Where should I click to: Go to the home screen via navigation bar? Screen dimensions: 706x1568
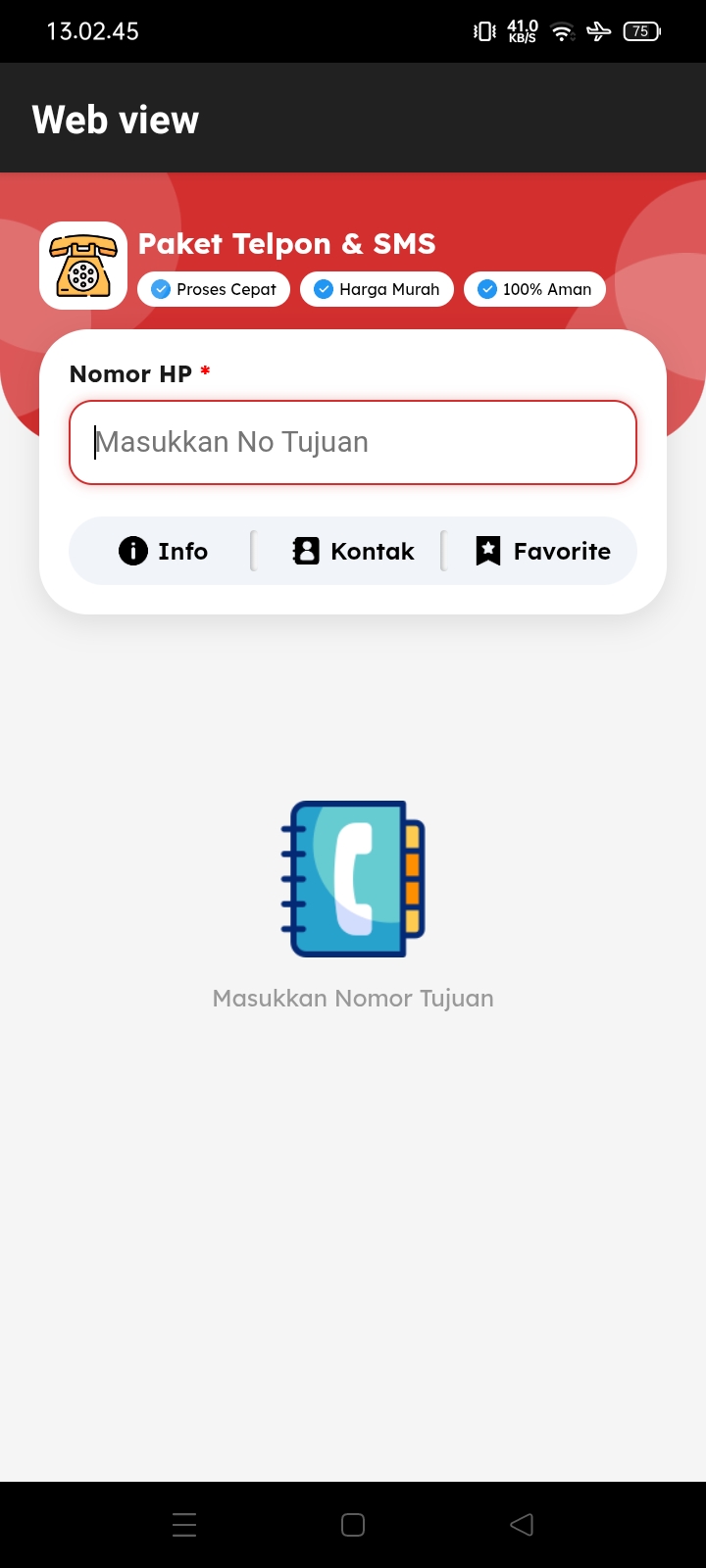coord(353,1524)
